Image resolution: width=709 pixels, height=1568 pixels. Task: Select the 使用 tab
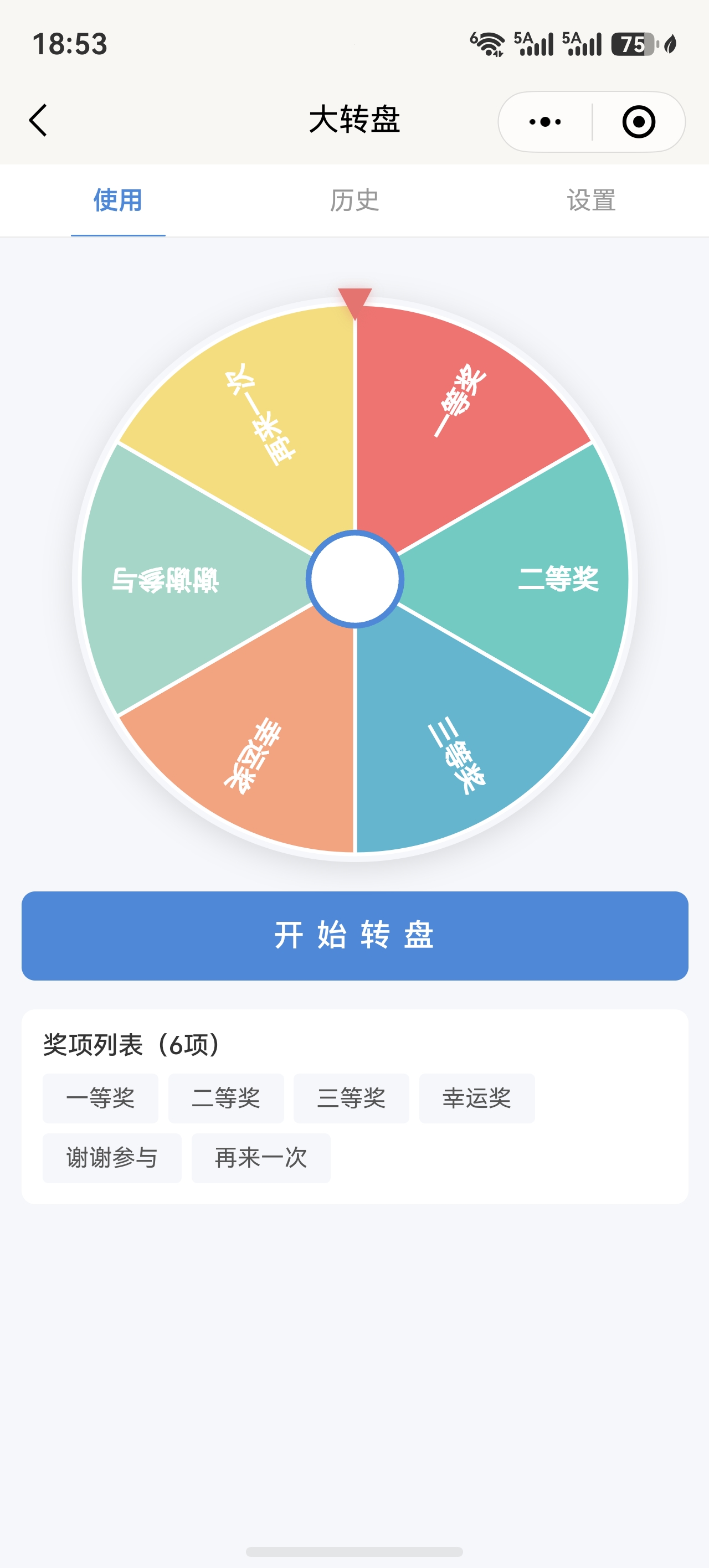pyautogui.click(x=117, y=200)
